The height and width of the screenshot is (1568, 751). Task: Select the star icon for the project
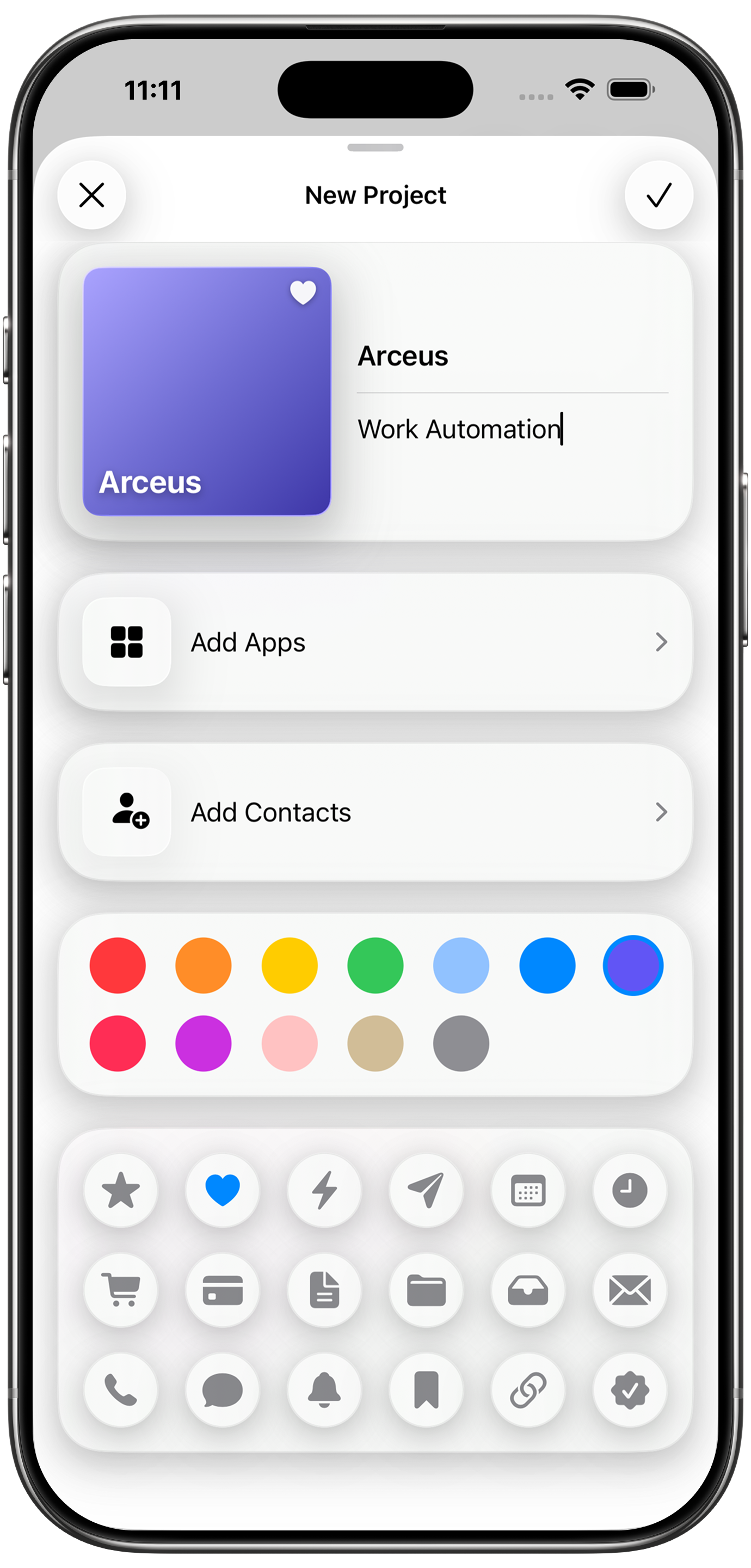pos(120,1190)
